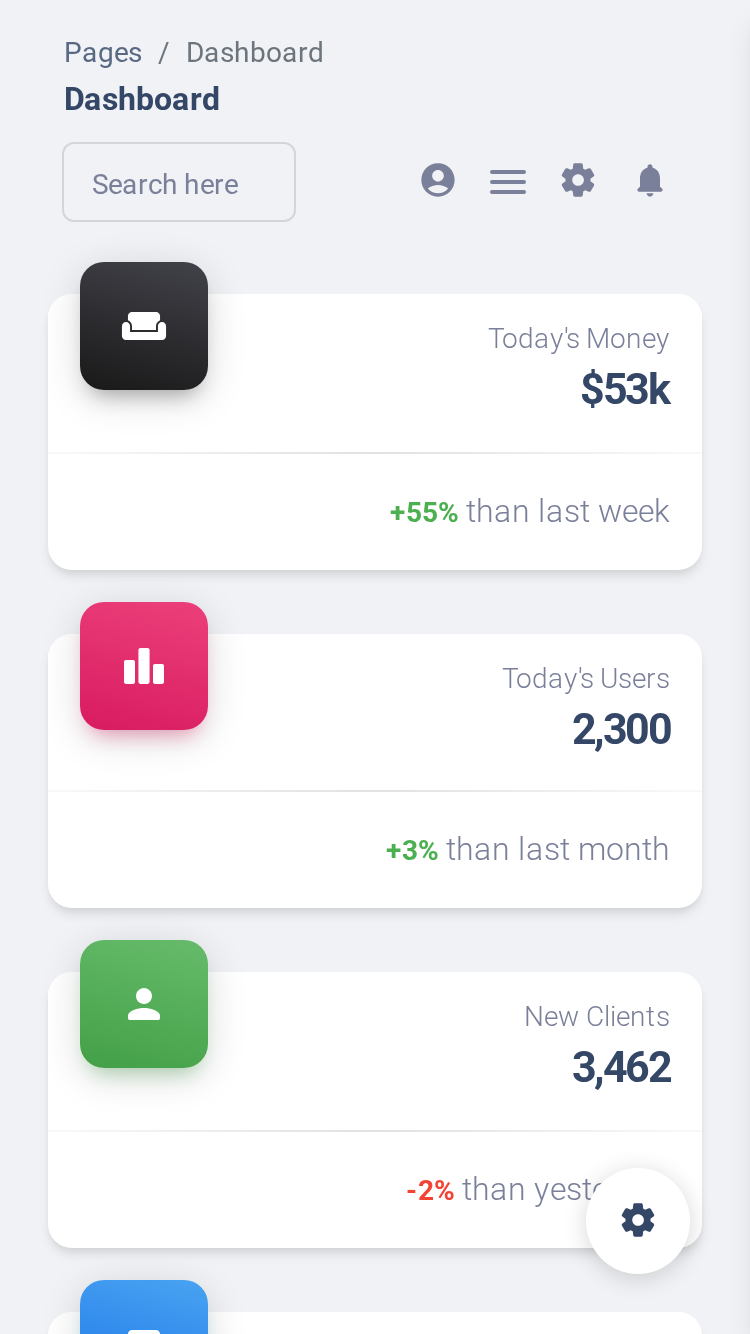Tap the floating settings configurator button

point(638,1220)
